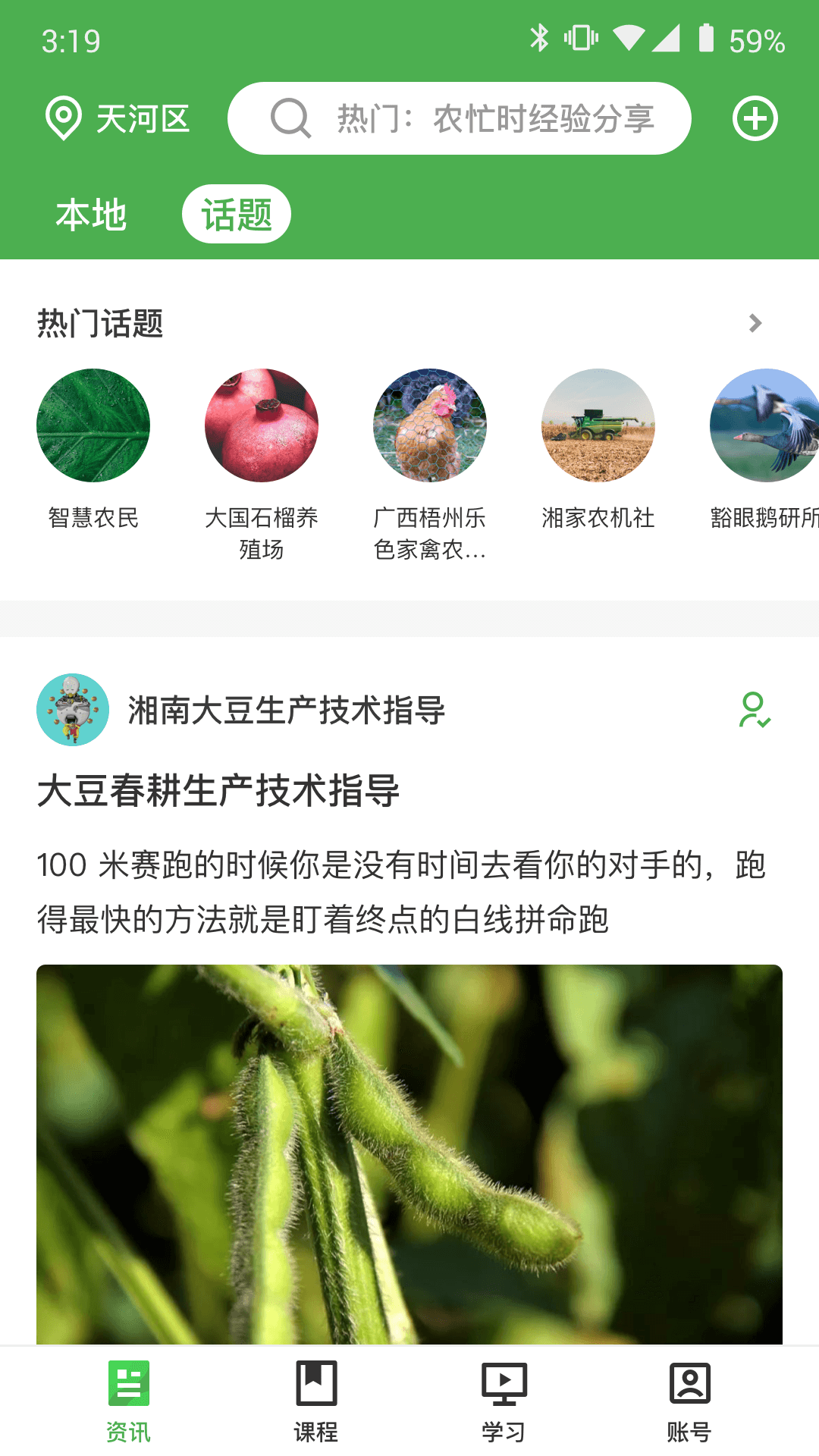Open the search magnifier icon
Image resolution: width=819 pixels, height=1456 pixels.
tap(290, 118)
